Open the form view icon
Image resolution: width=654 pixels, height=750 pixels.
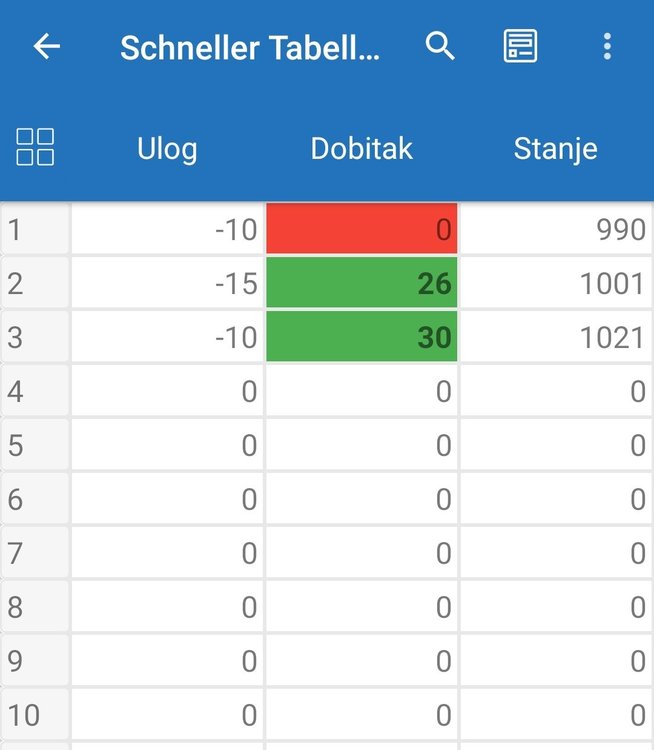pos(519,46)
